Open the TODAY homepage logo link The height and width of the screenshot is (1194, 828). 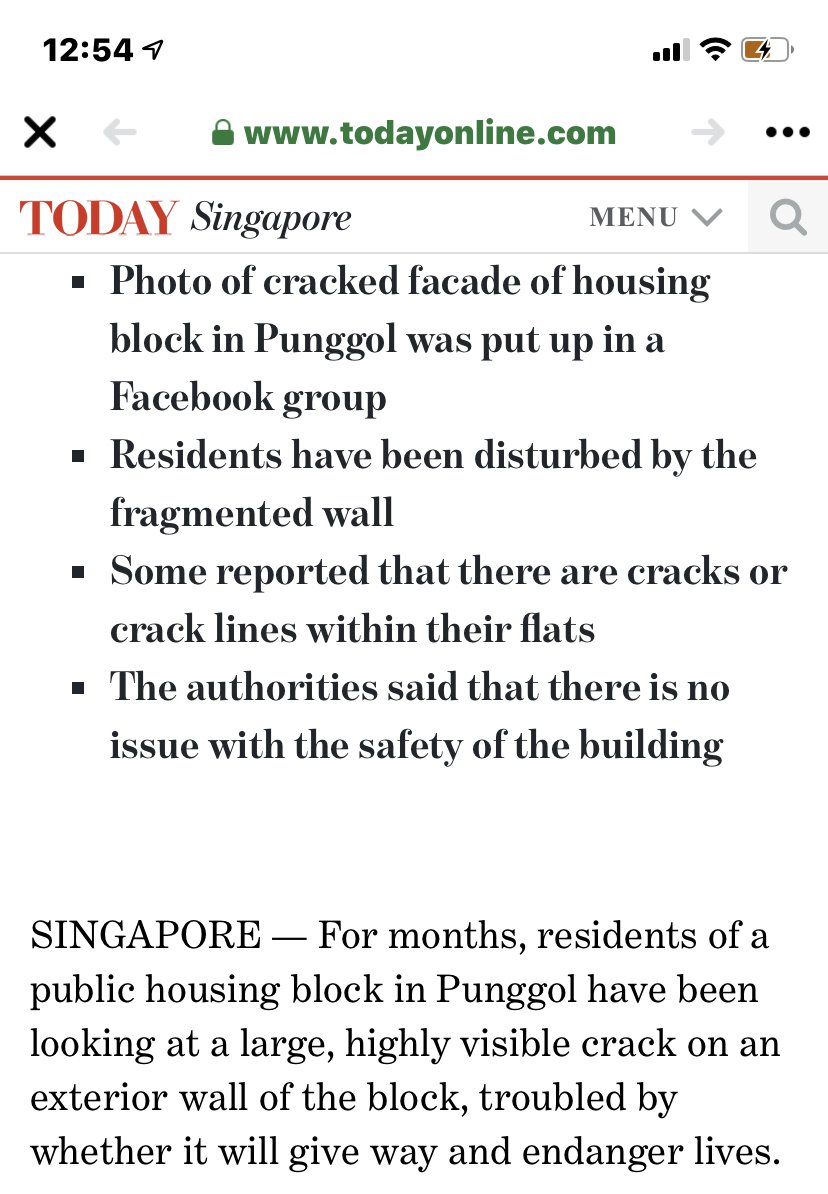point(98,218)
